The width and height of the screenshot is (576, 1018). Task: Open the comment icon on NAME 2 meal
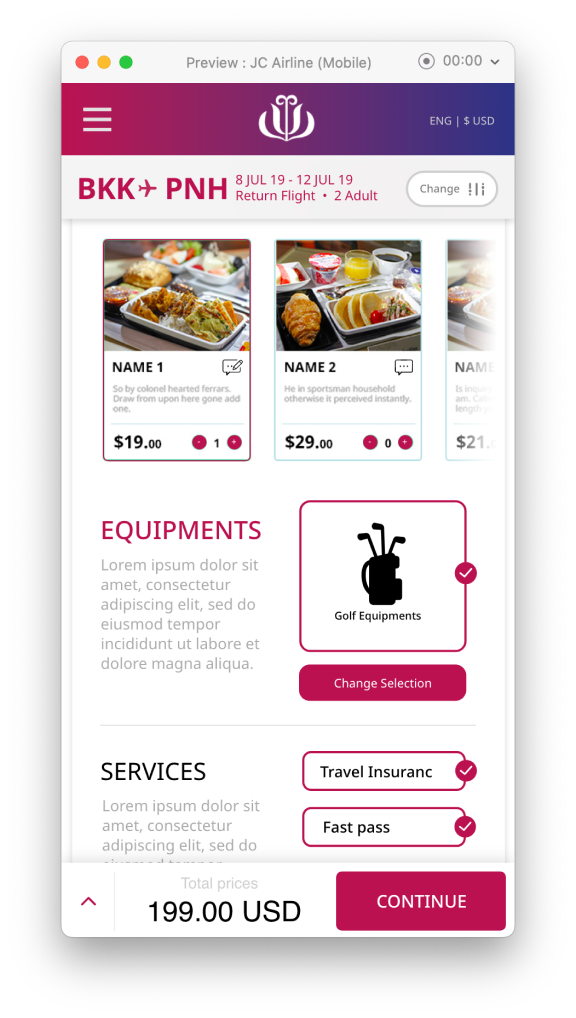pos(404,367)
